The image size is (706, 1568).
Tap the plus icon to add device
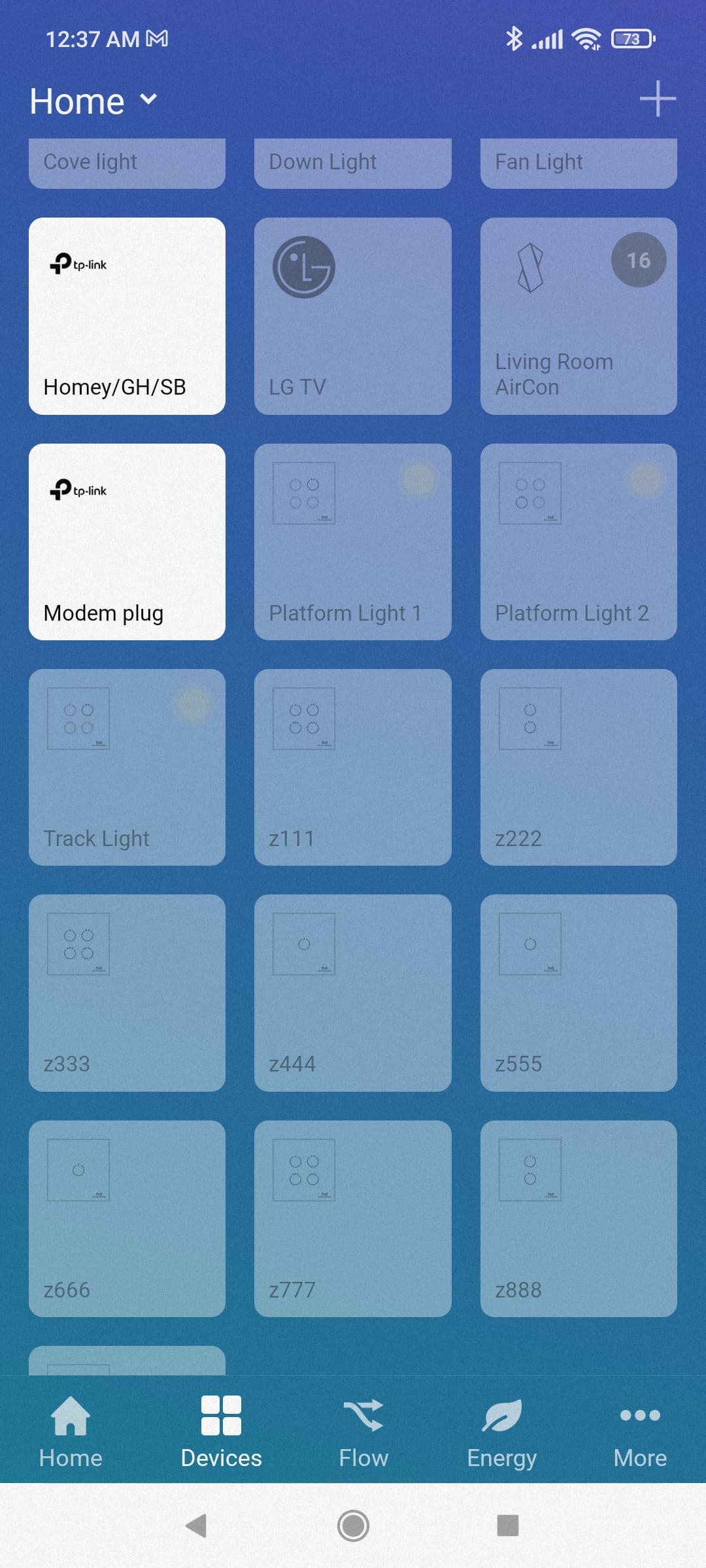point(657,99)
